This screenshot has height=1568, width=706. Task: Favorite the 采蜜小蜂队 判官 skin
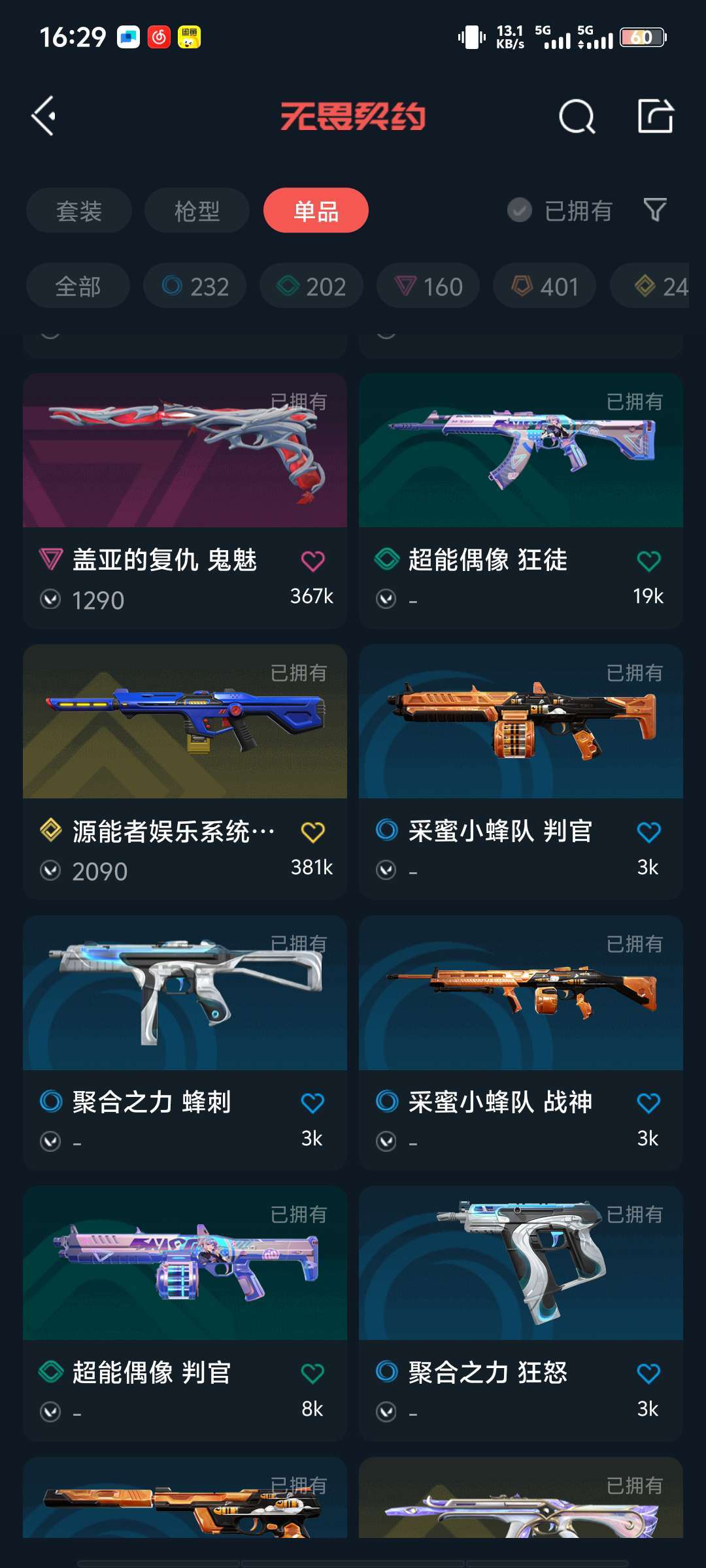[x=648, y=832]
